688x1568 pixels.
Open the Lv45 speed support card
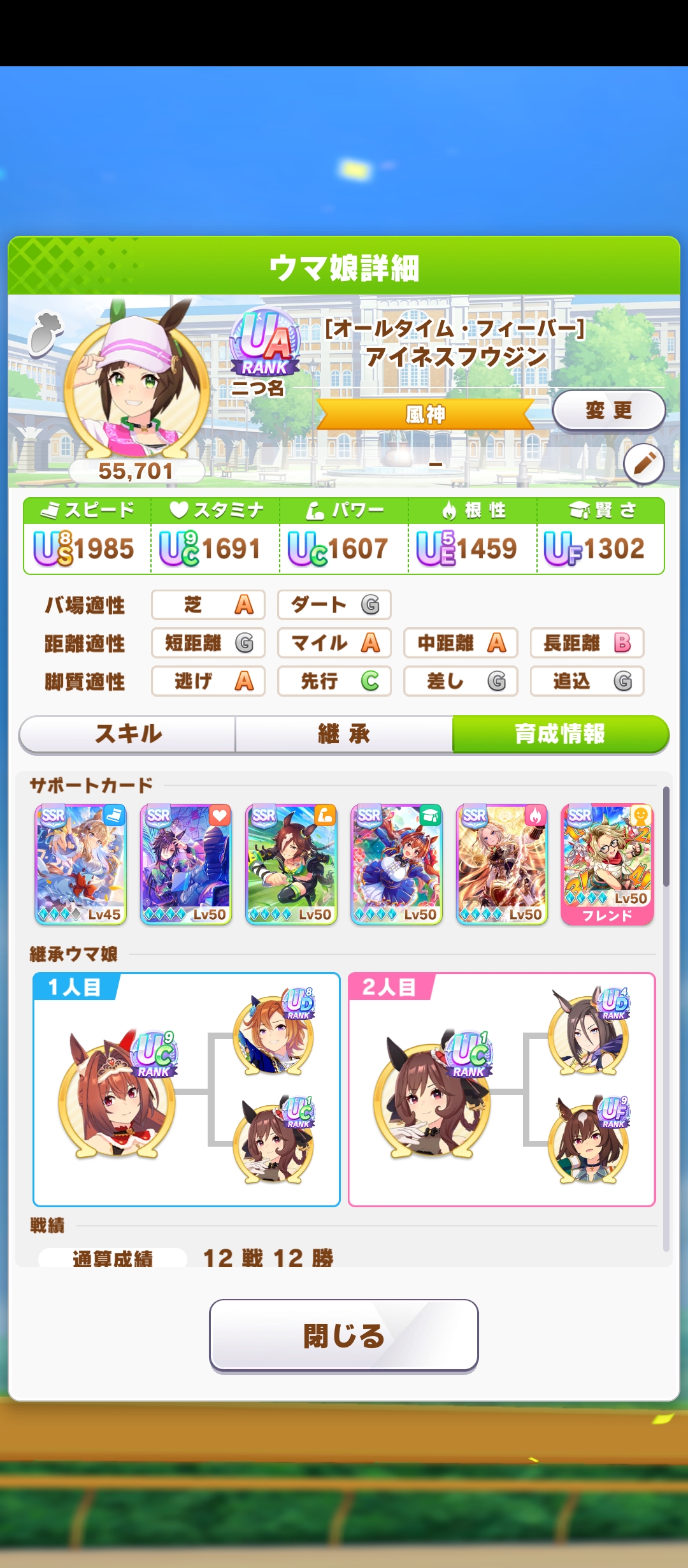pos(80,864)
